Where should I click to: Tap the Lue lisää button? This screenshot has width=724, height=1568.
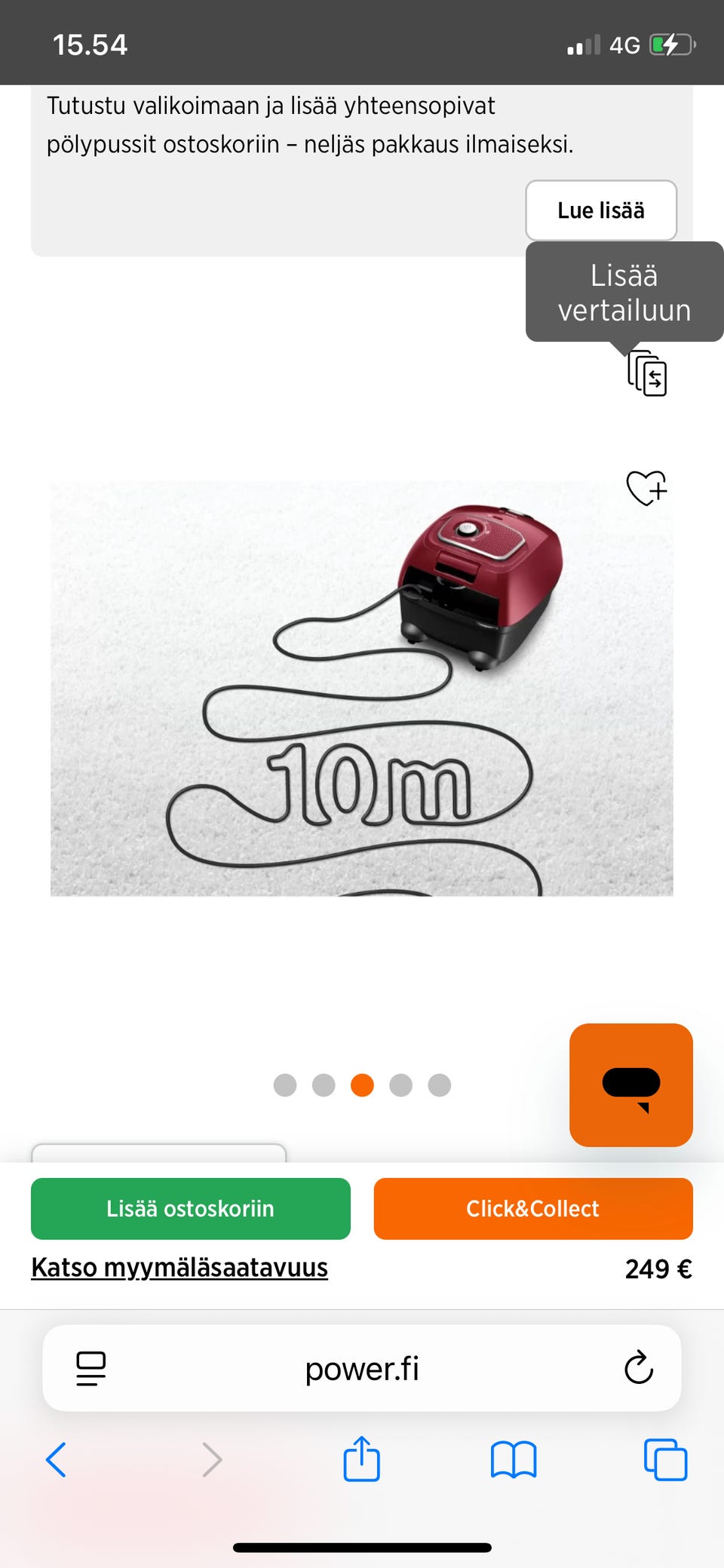click(600, 210)
